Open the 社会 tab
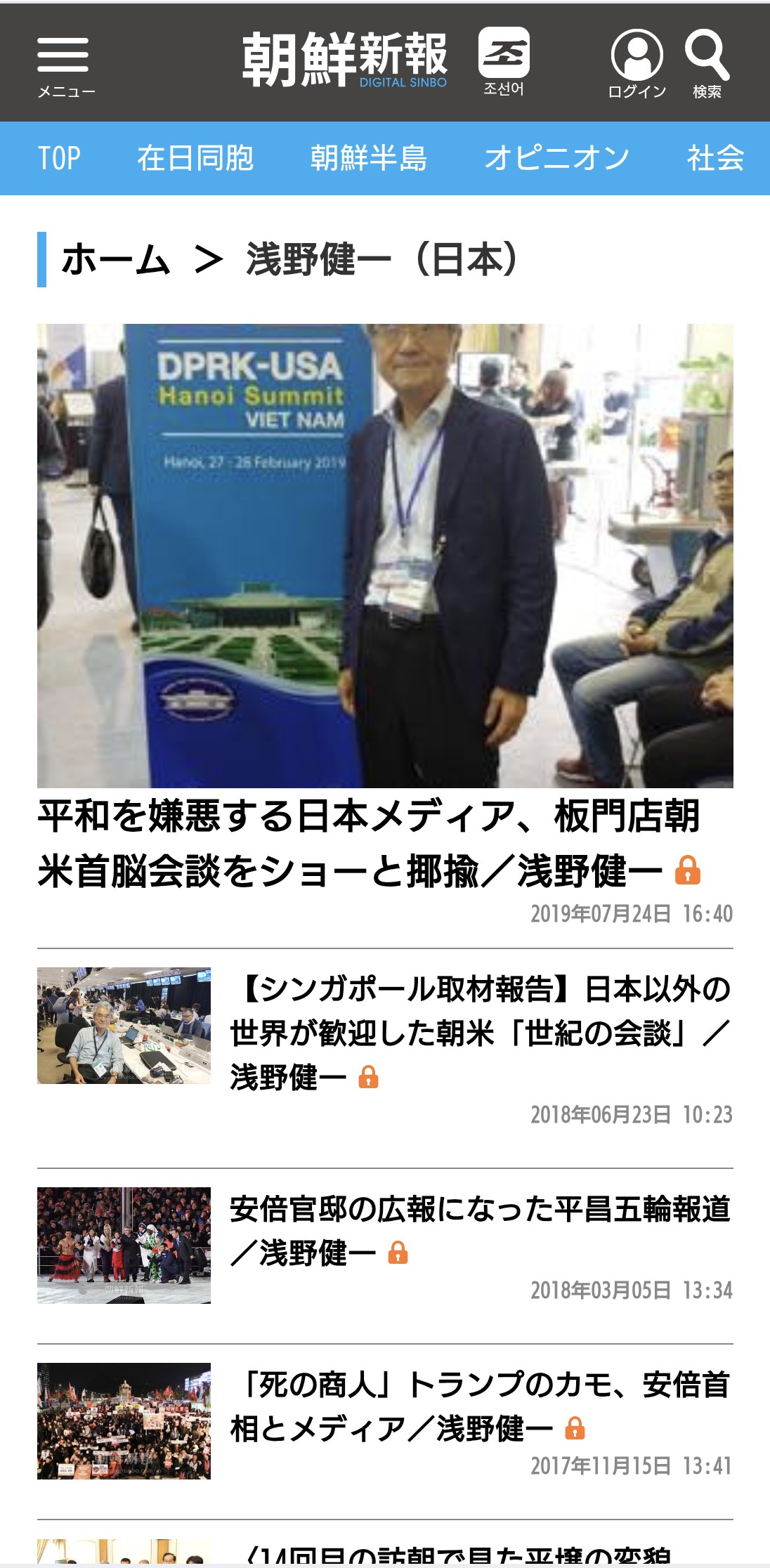The image size is (770, 1568). 714,158
